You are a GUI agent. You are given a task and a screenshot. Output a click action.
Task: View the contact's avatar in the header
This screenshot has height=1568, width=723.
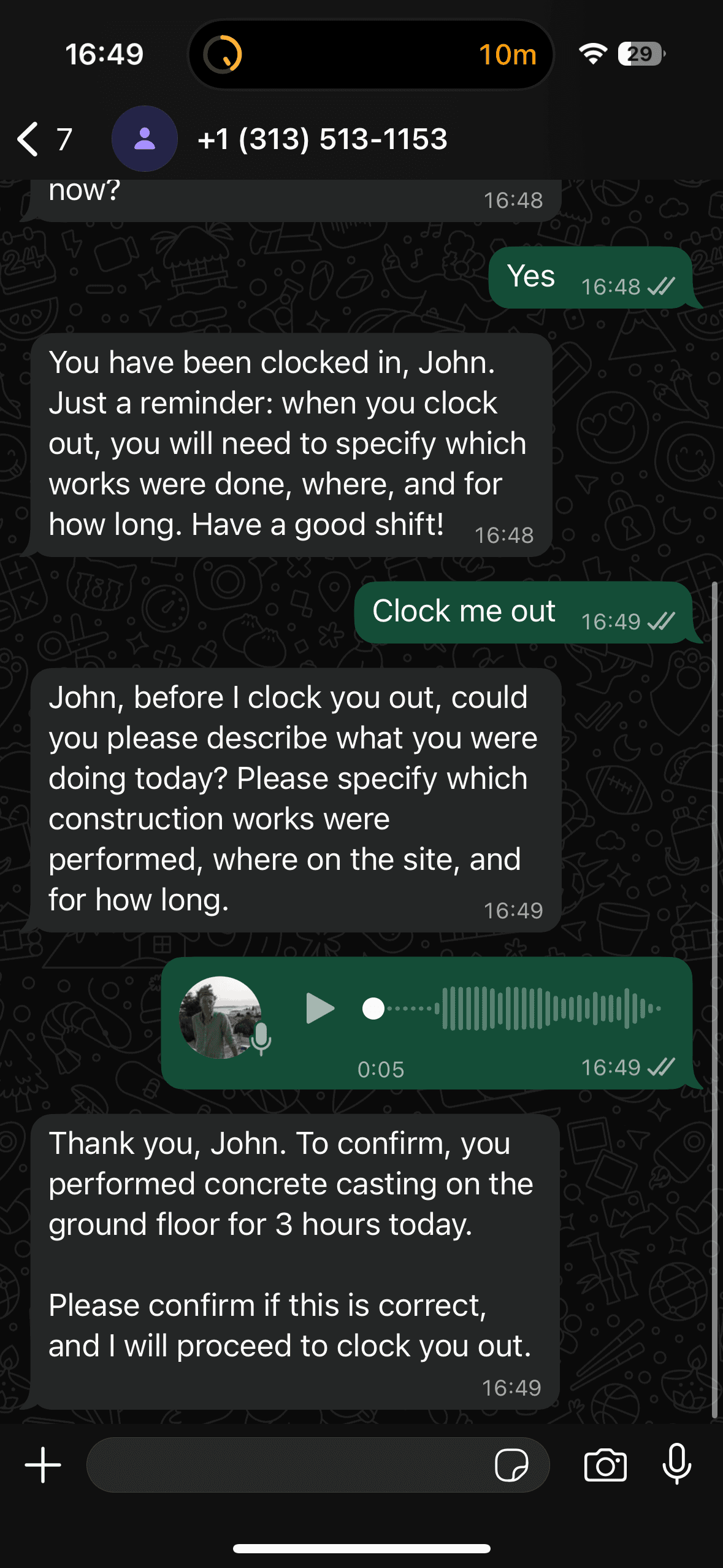pos(145,139)
